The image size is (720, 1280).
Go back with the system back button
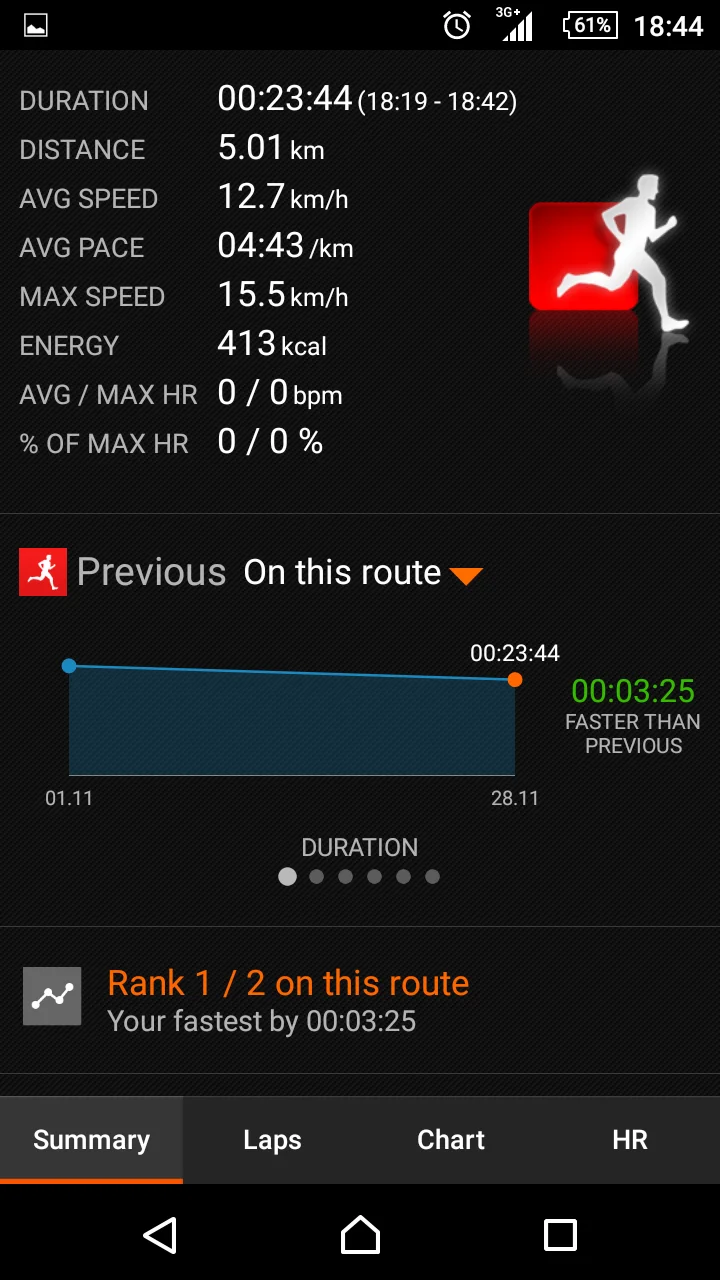click(x=160, y=1235)
